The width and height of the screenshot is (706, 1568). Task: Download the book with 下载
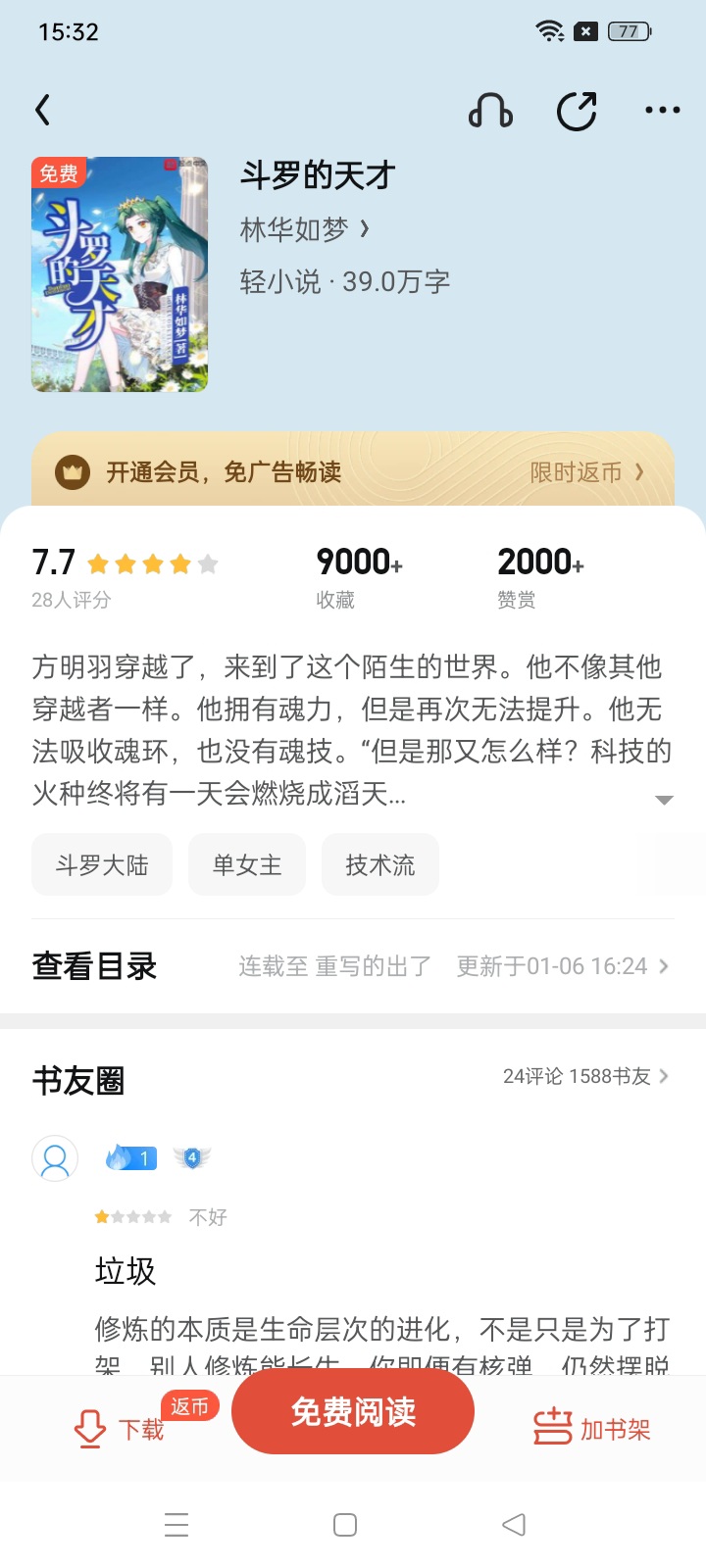(x=120, y=1430)
